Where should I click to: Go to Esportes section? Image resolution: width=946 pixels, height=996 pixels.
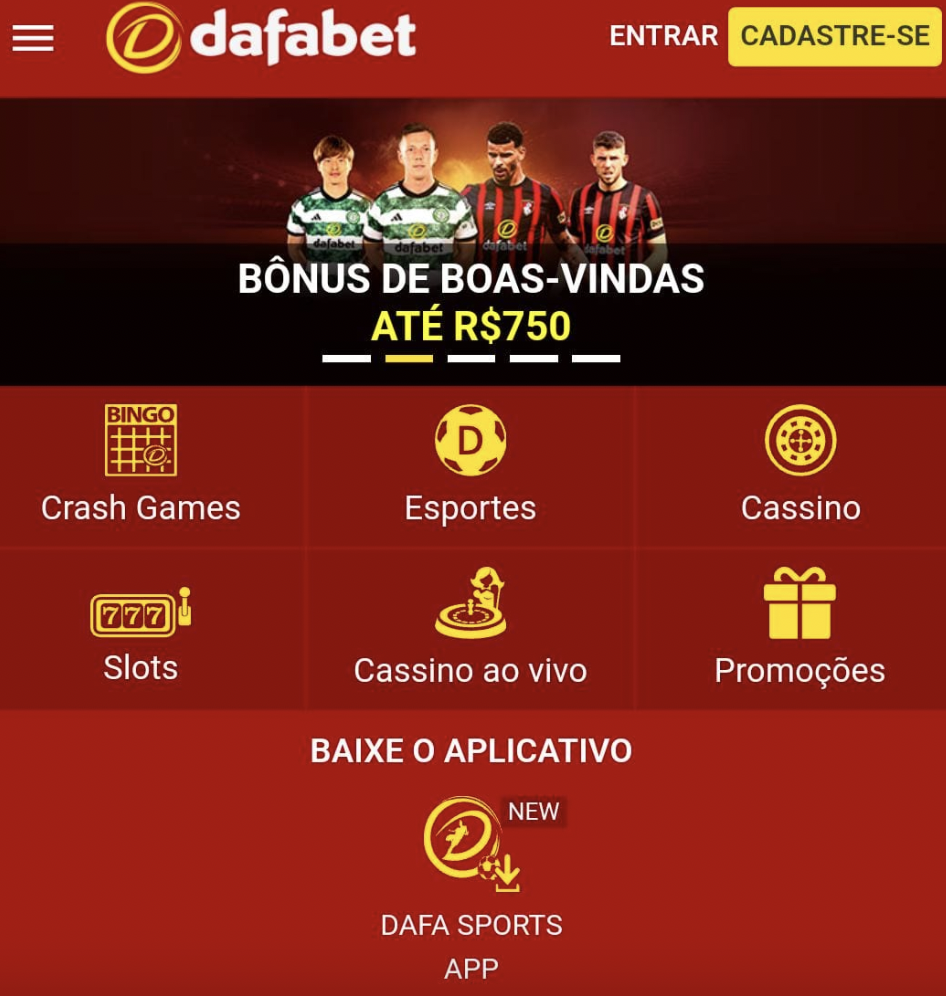[x=470, y=465]
